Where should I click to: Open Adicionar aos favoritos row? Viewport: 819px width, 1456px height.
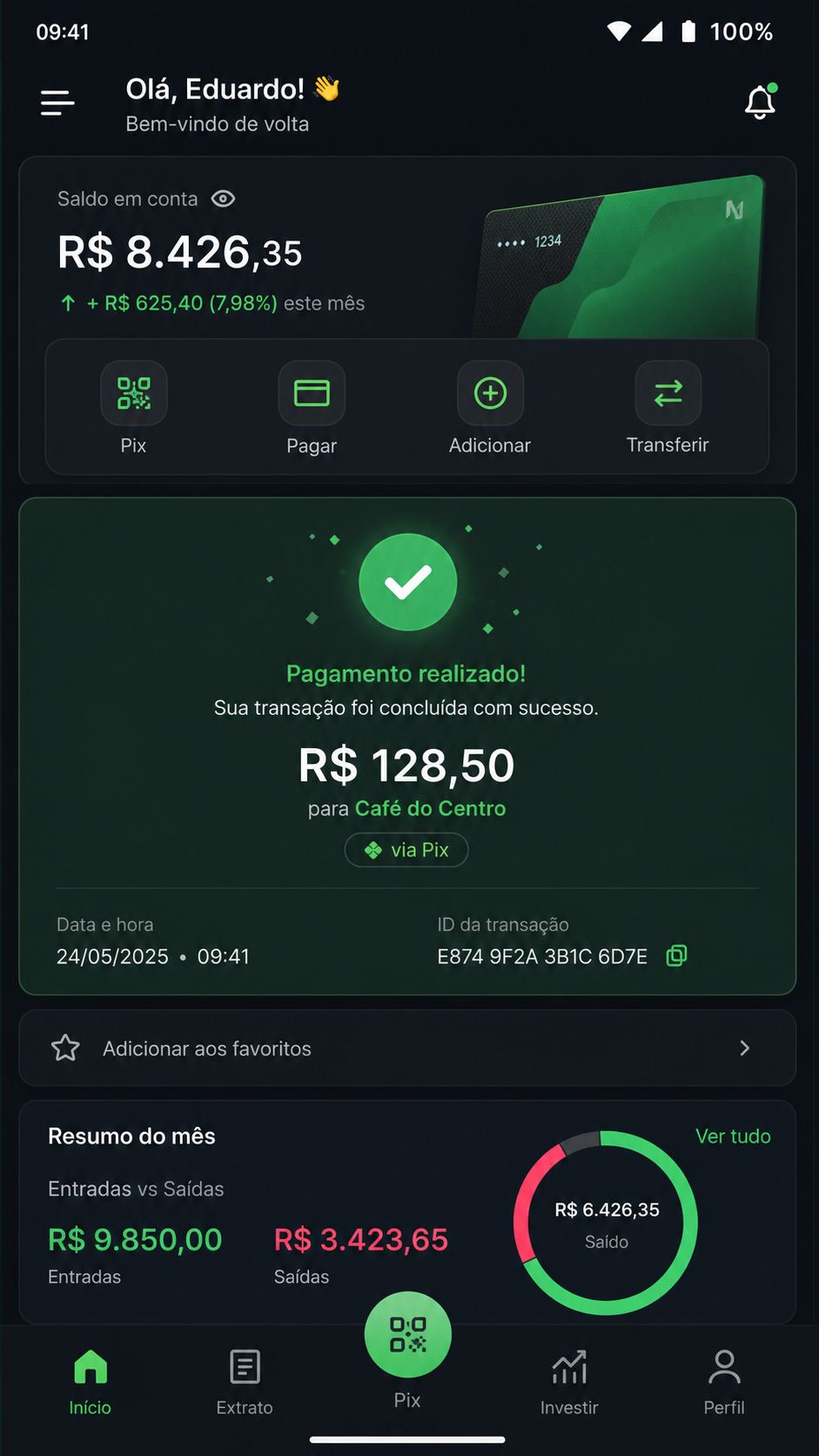(407, 1048)
